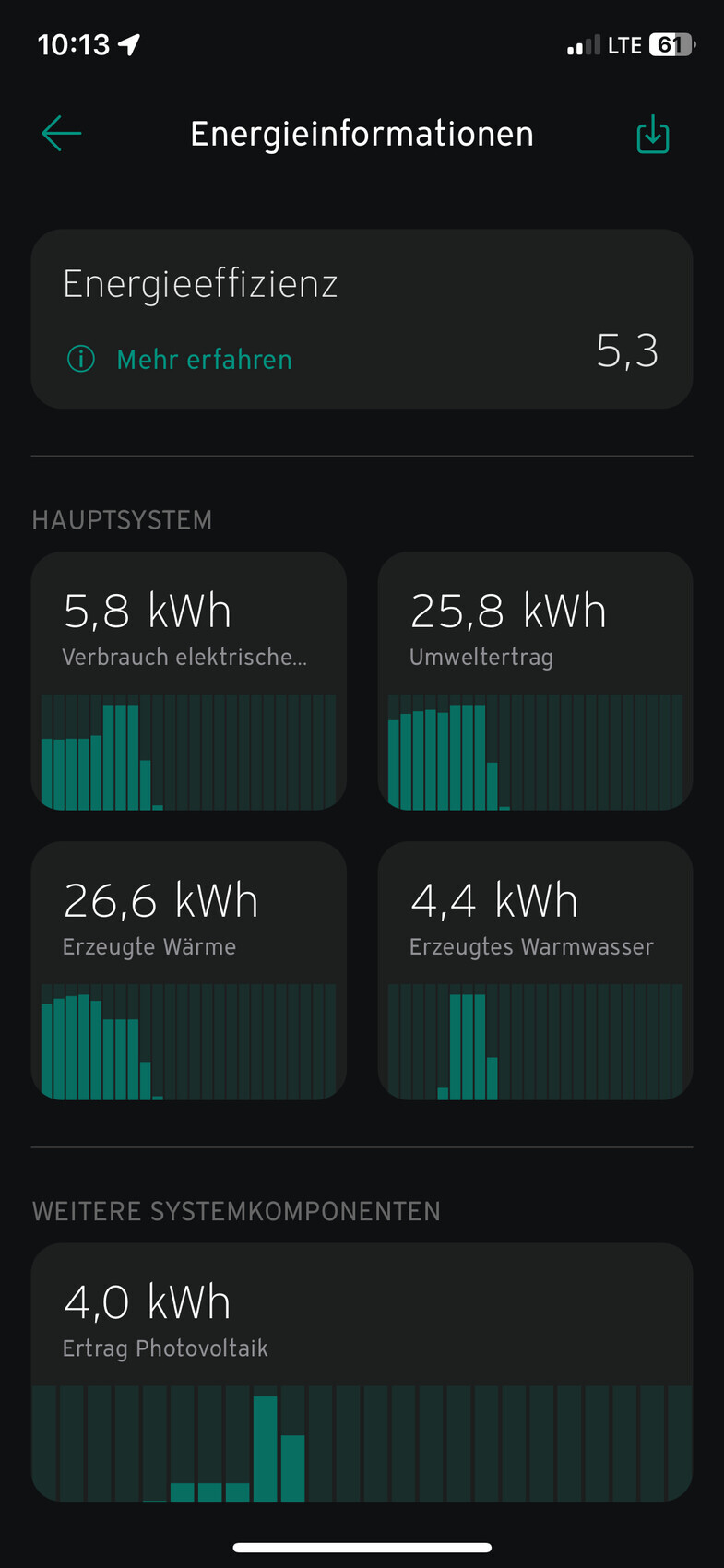Download the energy data export
The width and height of the screenshot is (724, 1568).
click(653, 135)
